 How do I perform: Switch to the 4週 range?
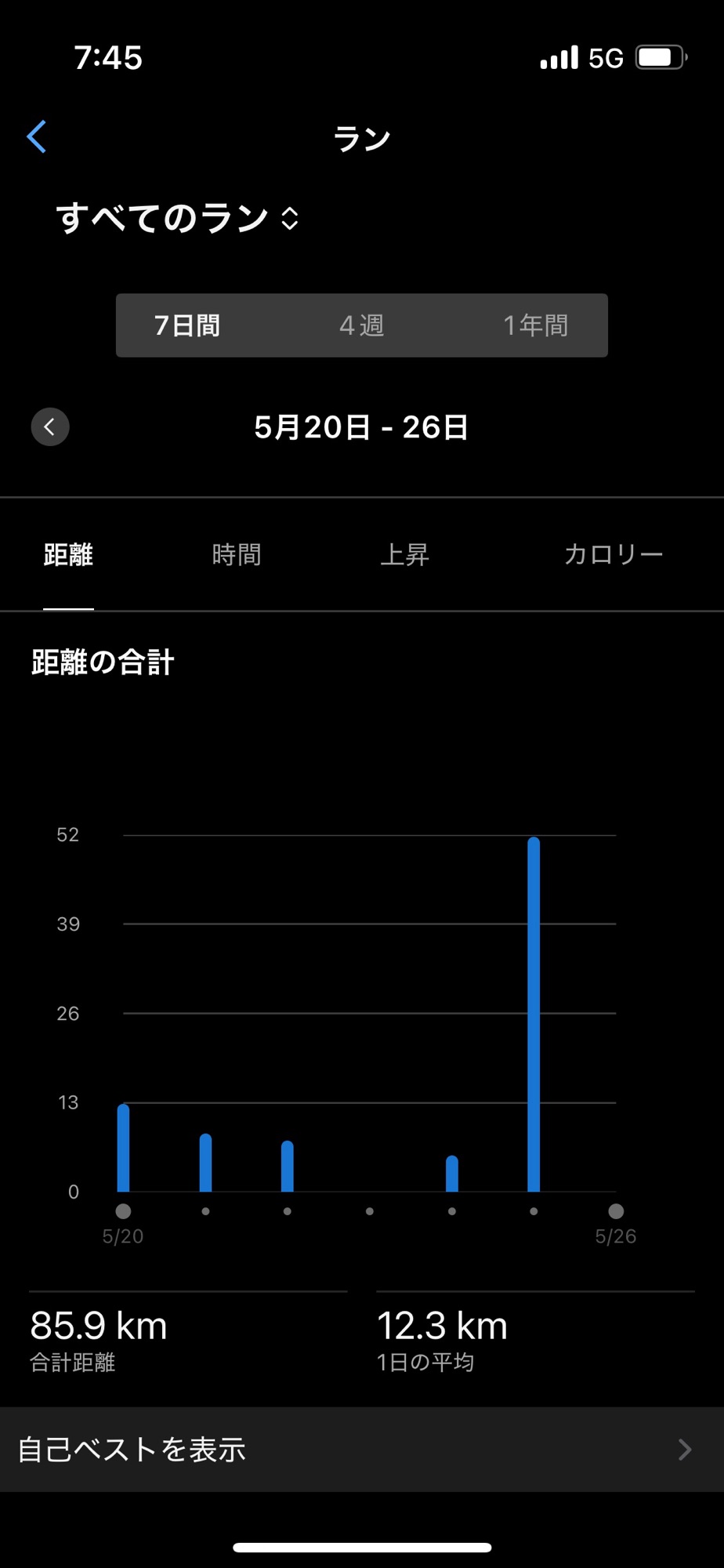pyautogui.click(x=361, y=325)
